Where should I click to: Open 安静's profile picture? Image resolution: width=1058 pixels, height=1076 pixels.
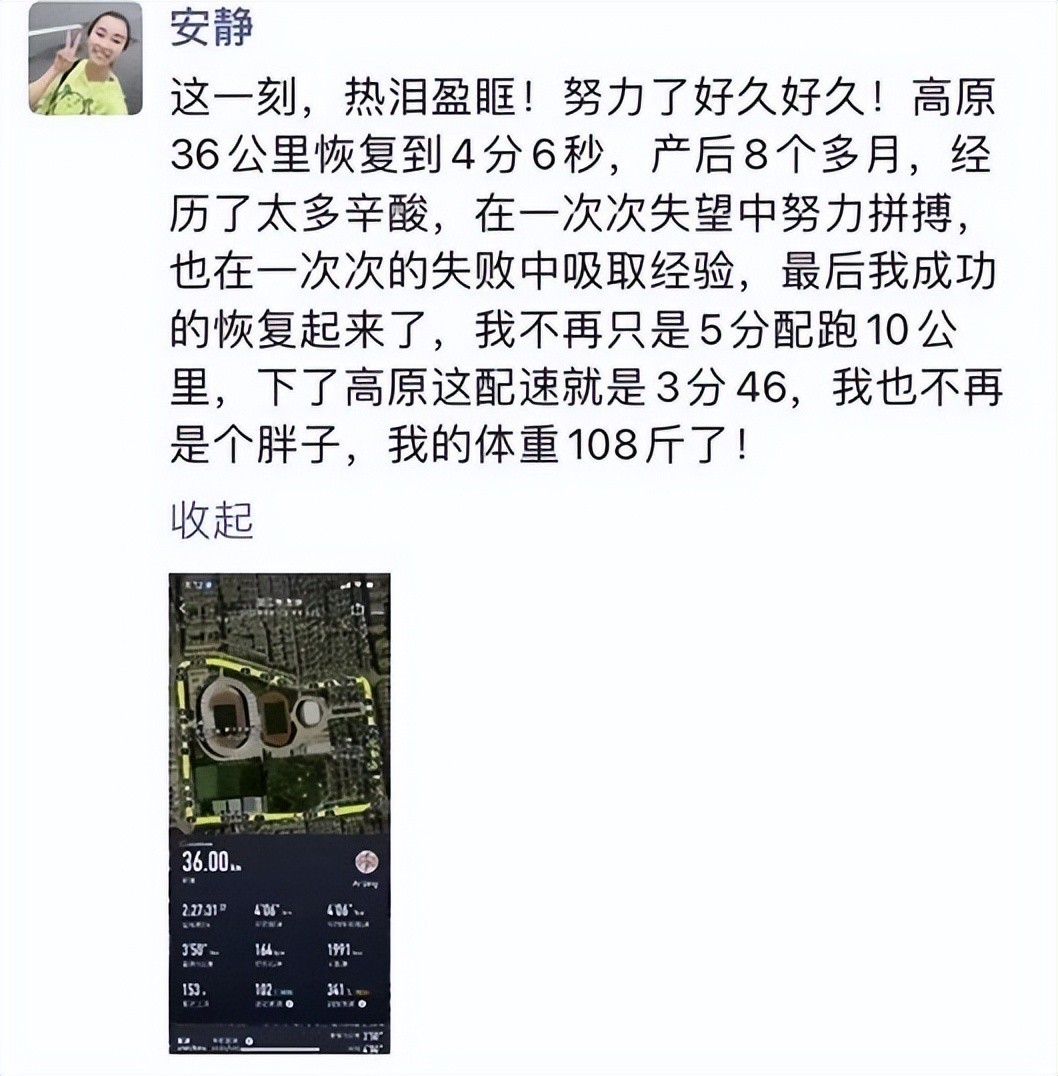85,58
